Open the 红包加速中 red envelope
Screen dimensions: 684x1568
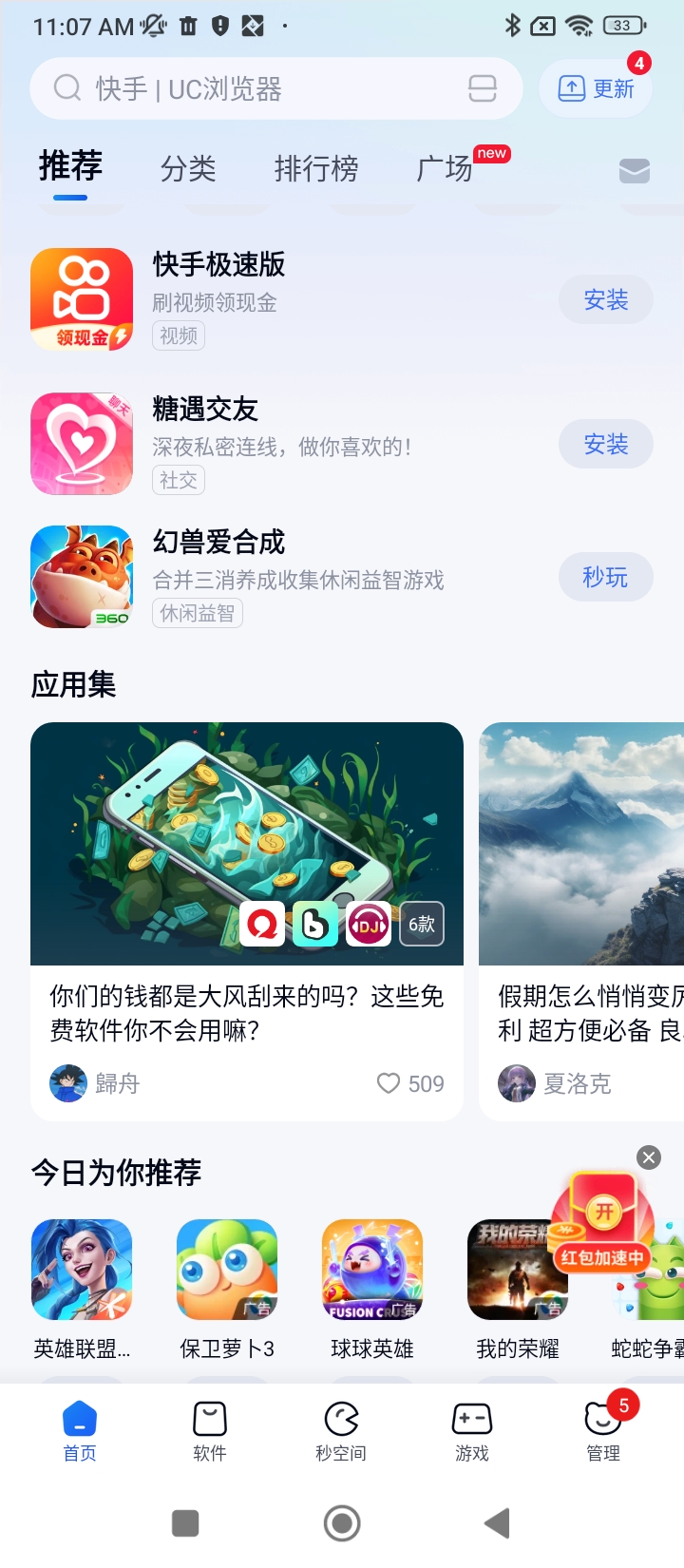(x=602, y=1226)
